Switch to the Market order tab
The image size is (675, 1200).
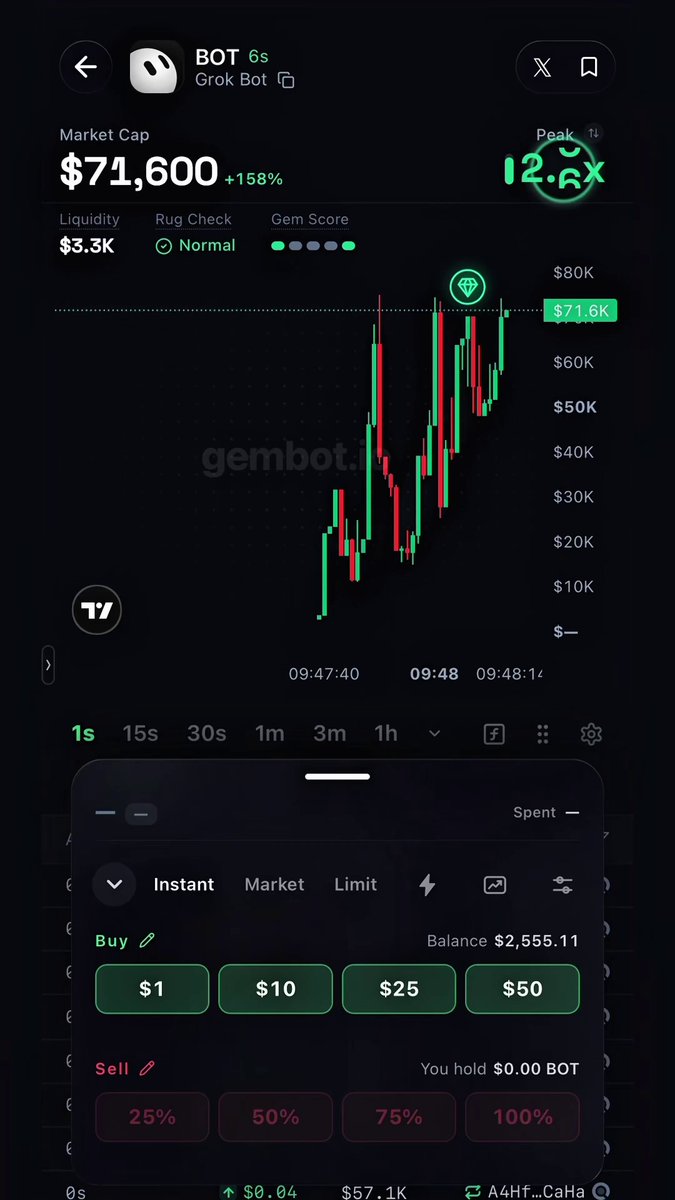point(274,884)
